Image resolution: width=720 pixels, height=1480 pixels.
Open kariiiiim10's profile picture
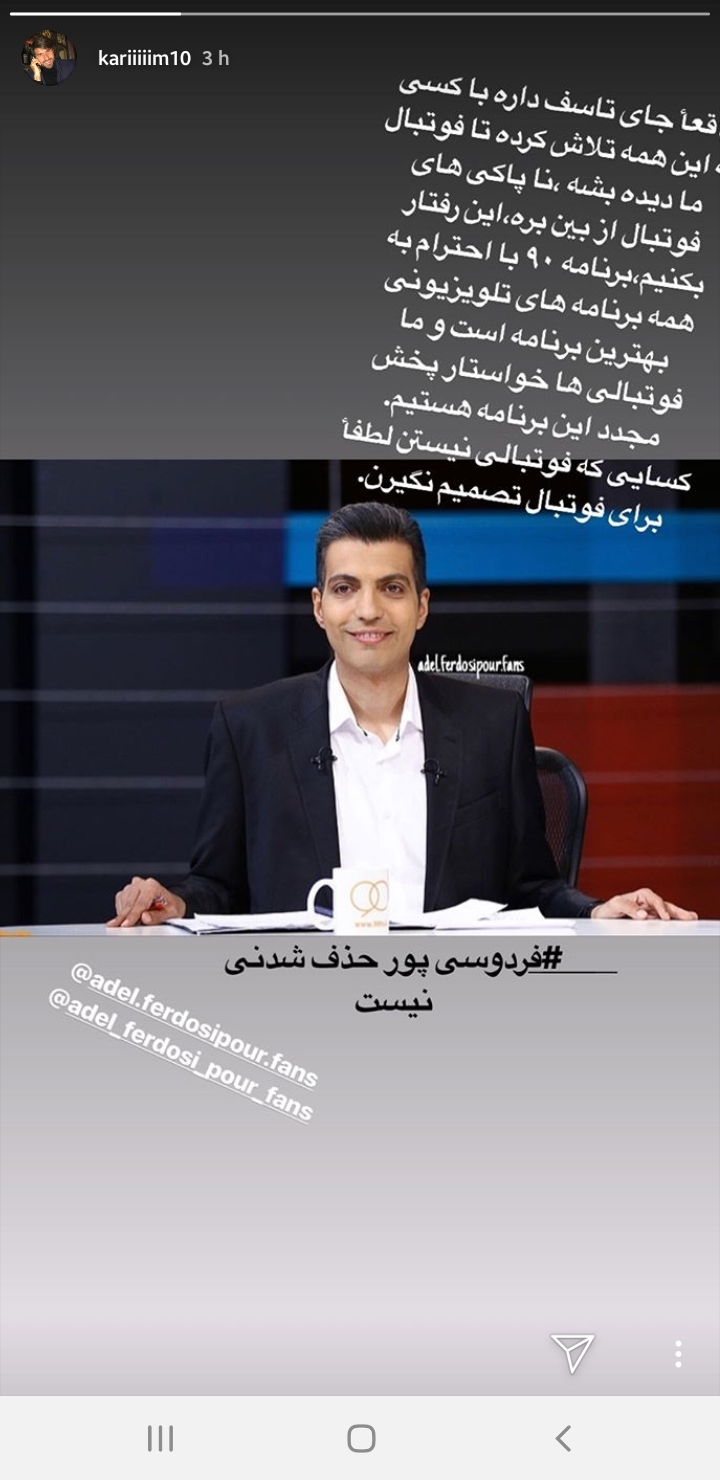point(48,58)
